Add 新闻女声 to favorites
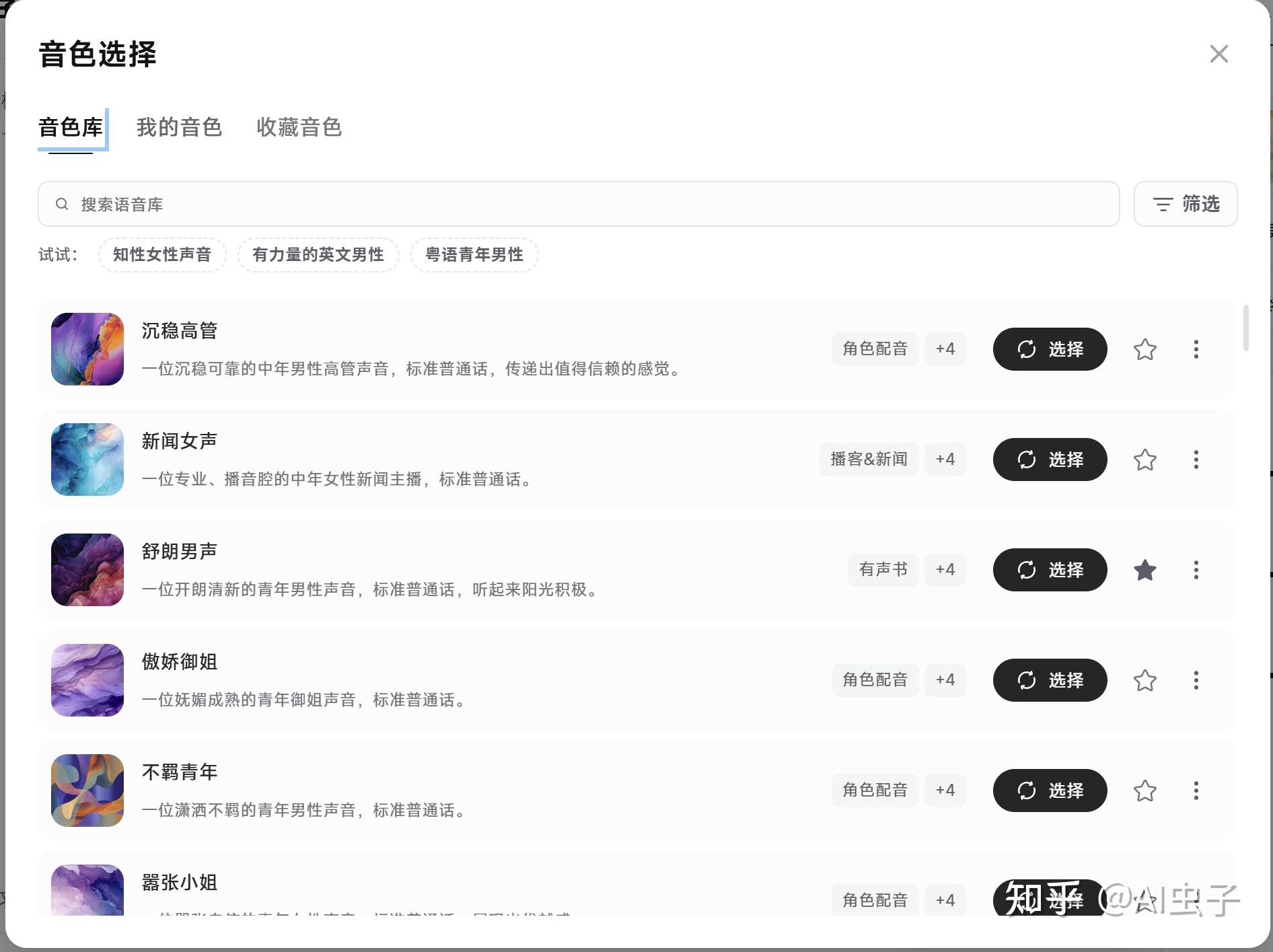1273x952 pixels. (x=1144, y=460)
